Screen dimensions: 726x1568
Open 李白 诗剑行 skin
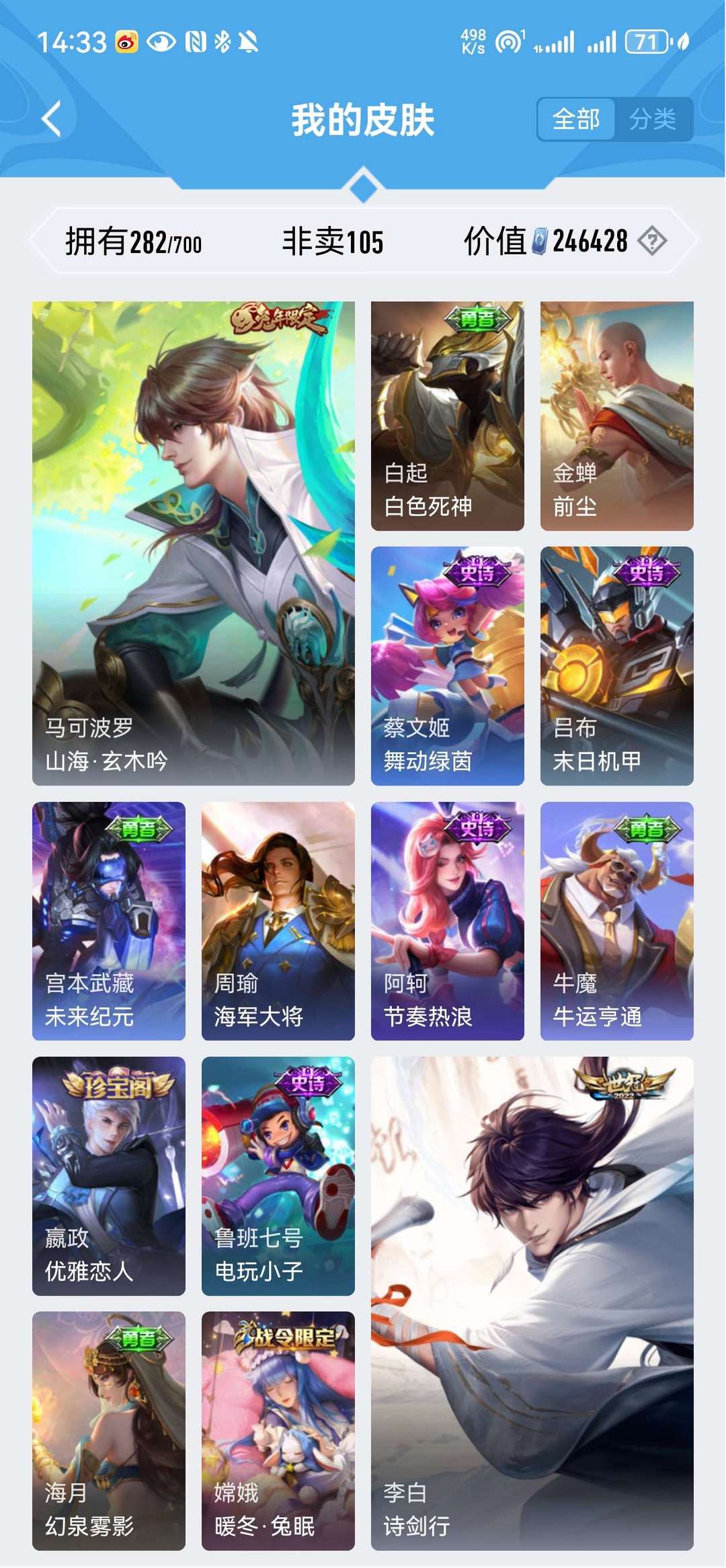(x=532, y=1304)
